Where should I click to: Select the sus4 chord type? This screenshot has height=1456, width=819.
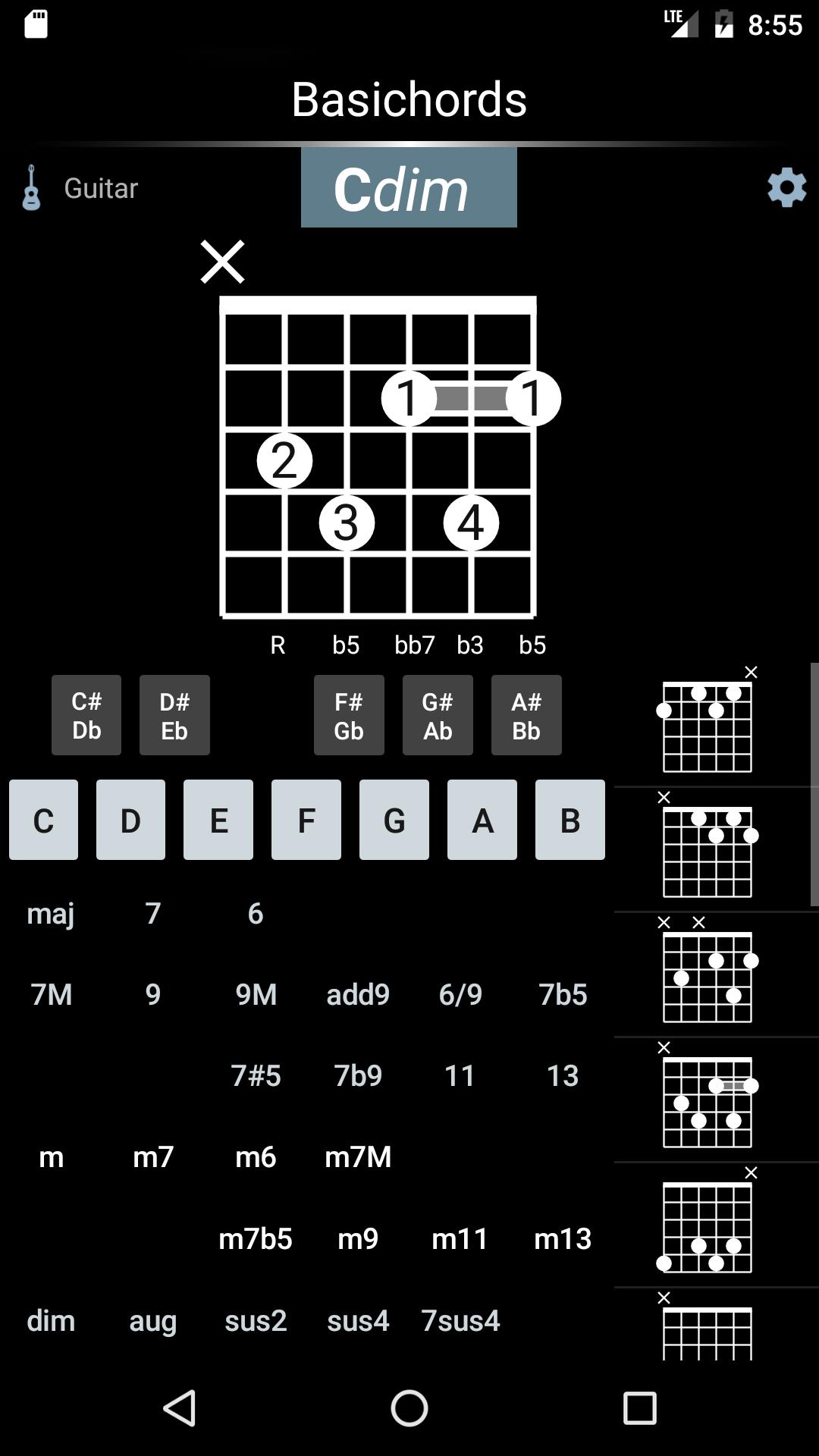pos(358,1320)
